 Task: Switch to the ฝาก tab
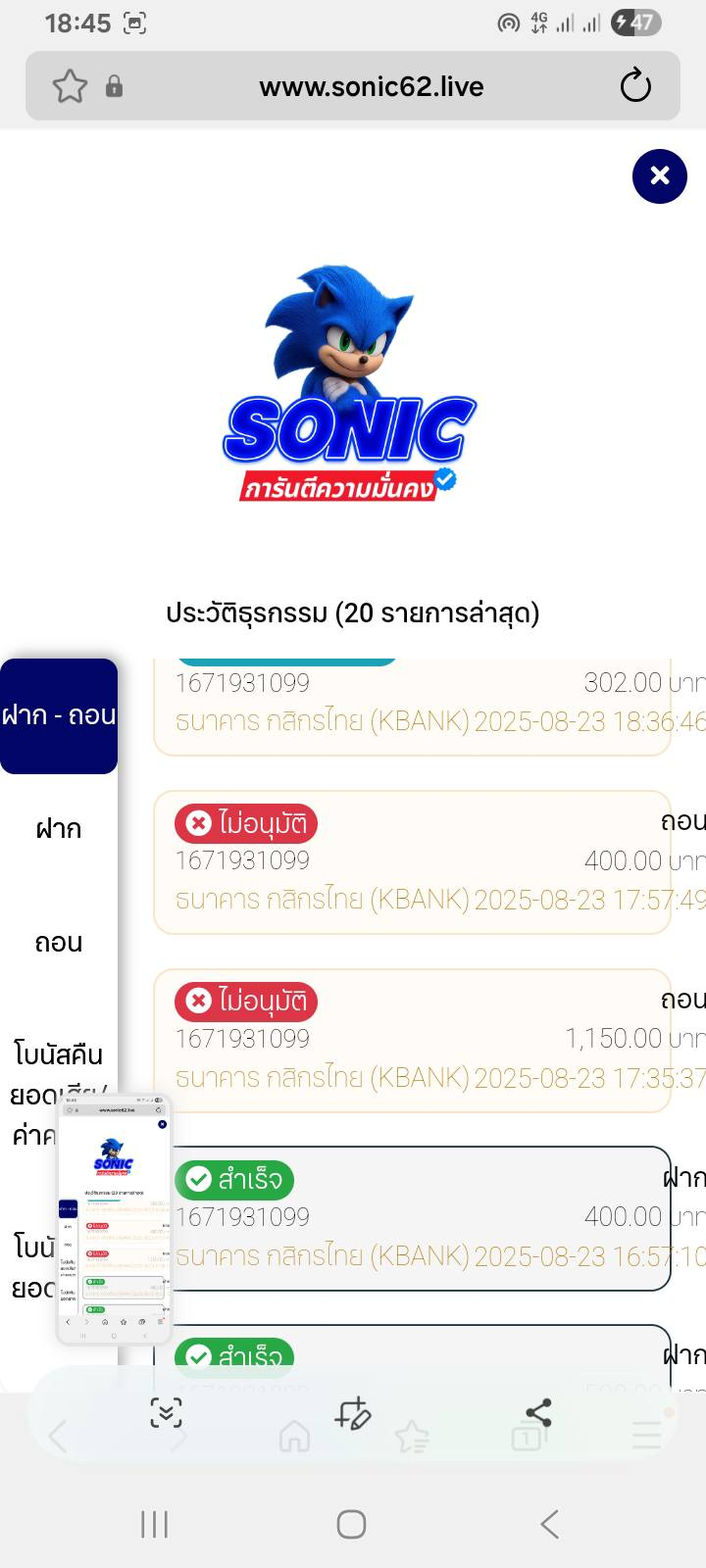pyautogui.click(x=59, y=829)
